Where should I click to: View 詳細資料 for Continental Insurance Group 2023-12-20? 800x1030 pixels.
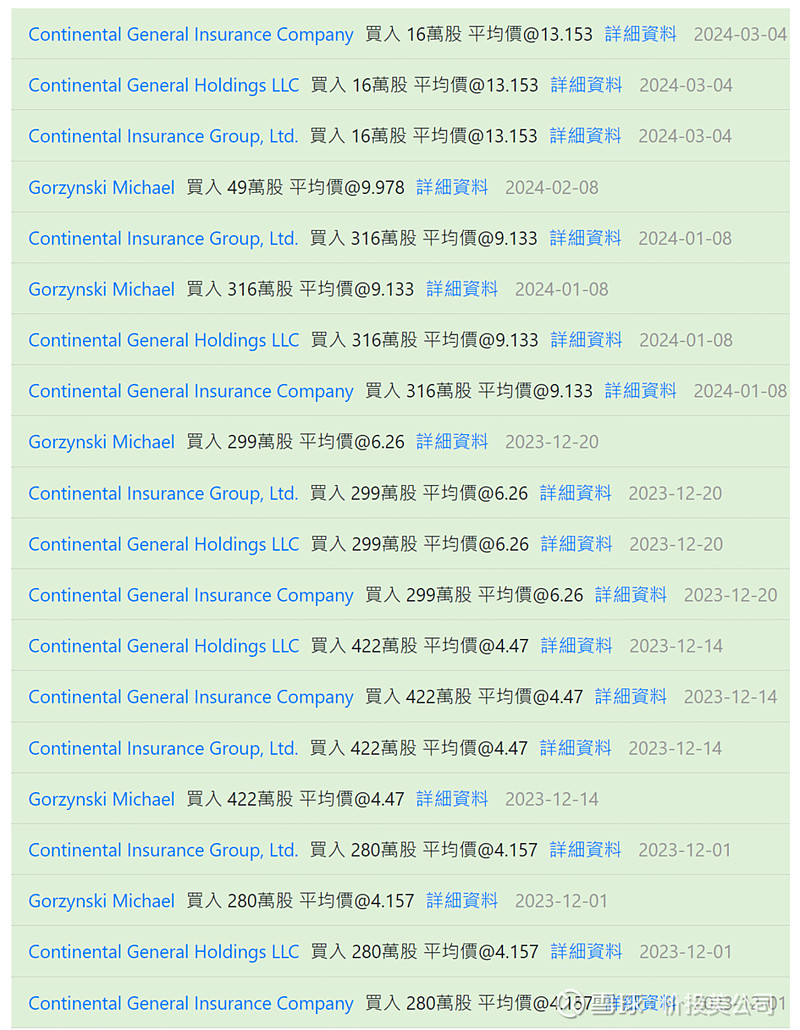(x=576, y=492)
